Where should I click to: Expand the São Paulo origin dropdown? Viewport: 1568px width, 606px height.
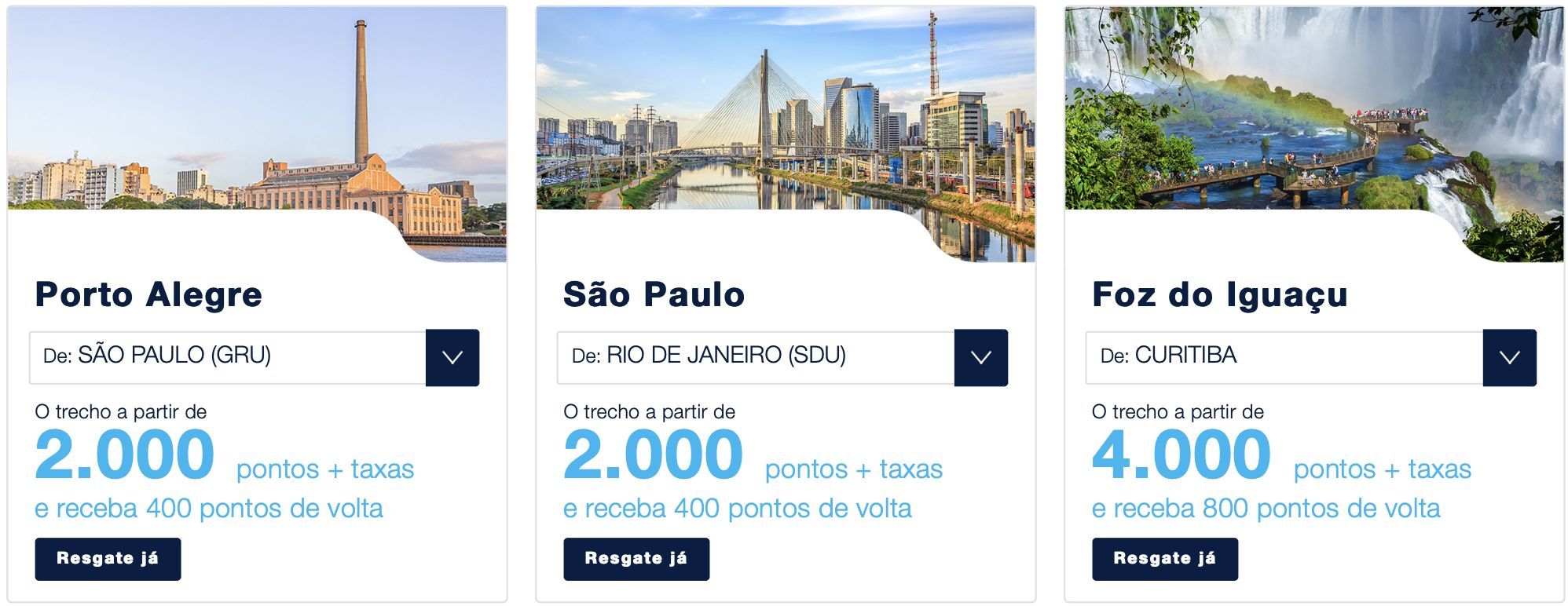[x=980, y=357]
